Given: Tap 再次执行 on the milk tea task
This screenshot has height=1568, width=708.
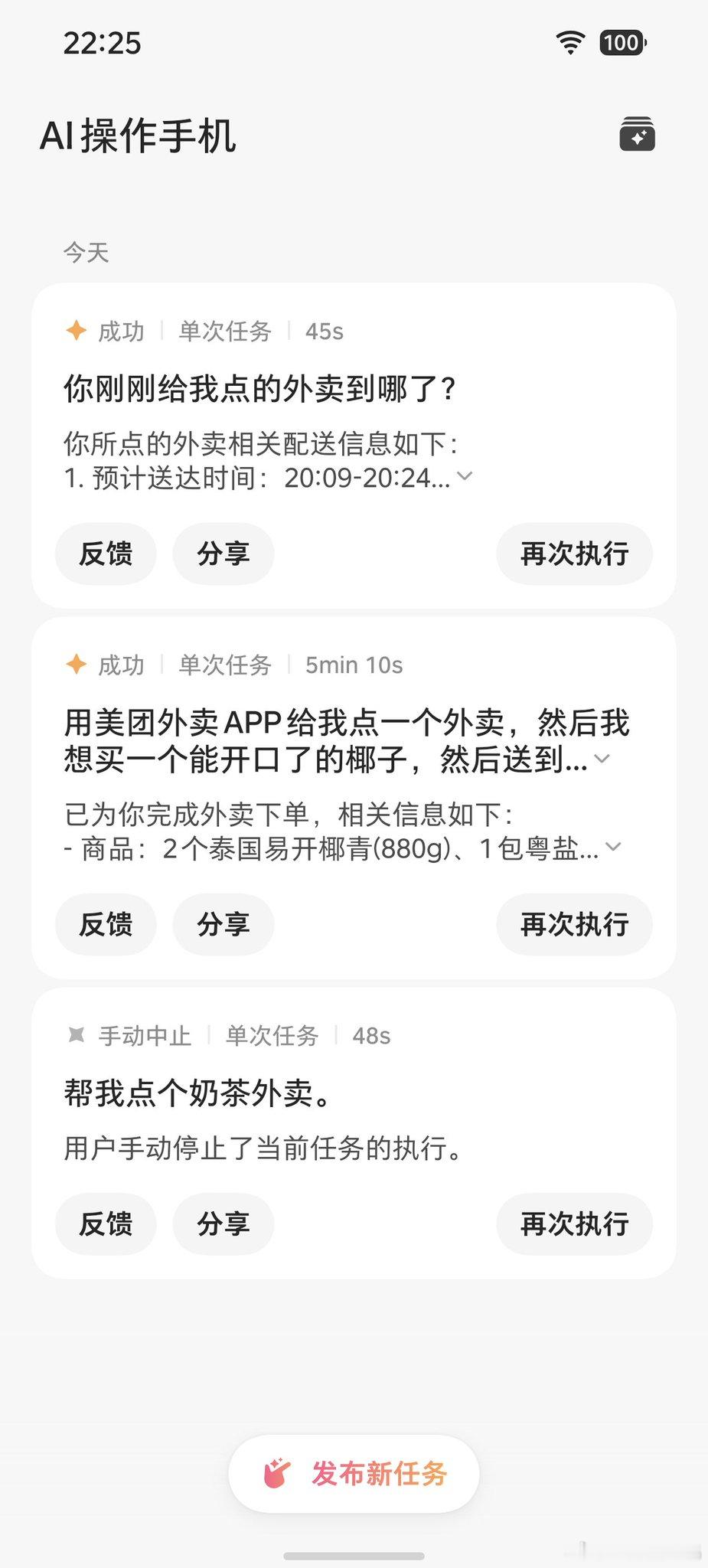Looking at the screenshot, I should tap(574, 1224).
